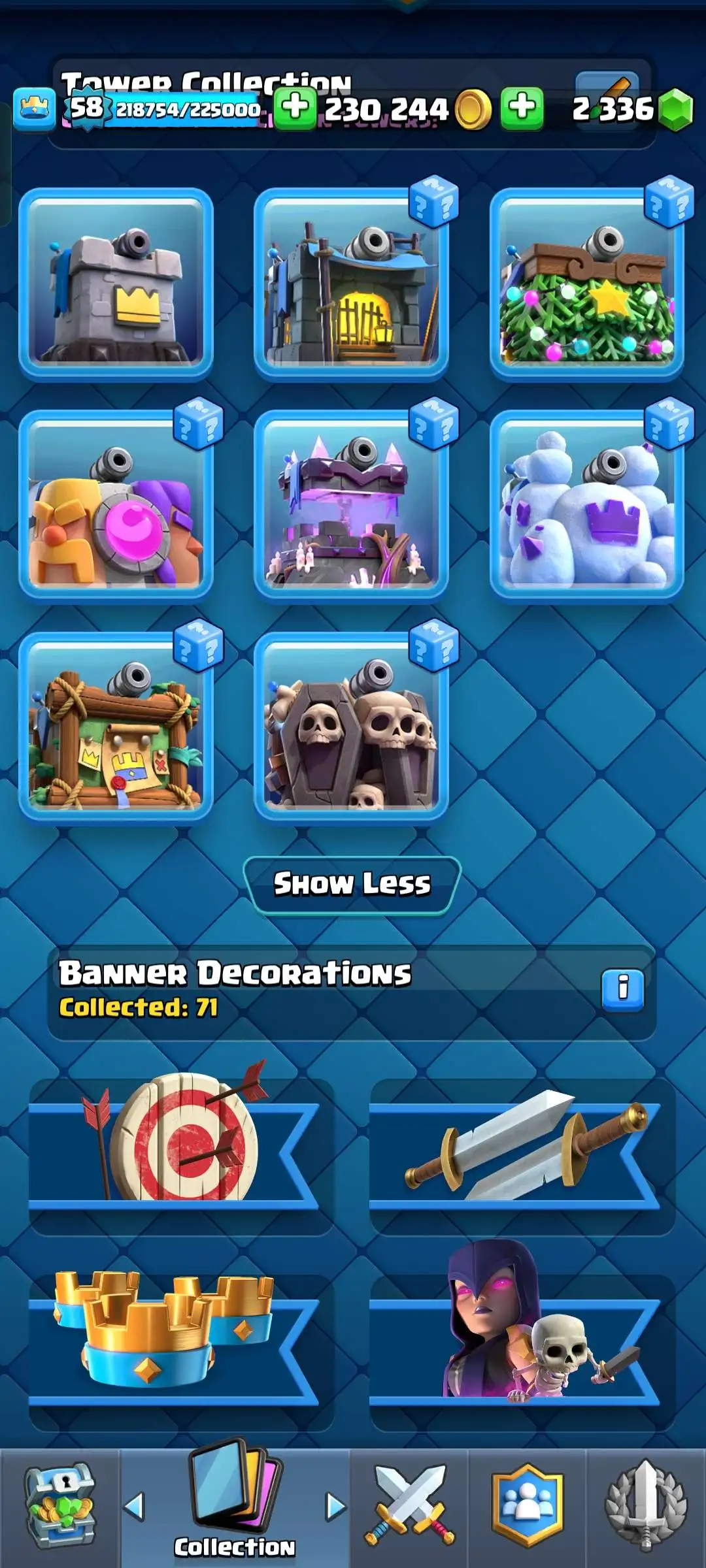Select the skull graveyard tower skin

351,727
